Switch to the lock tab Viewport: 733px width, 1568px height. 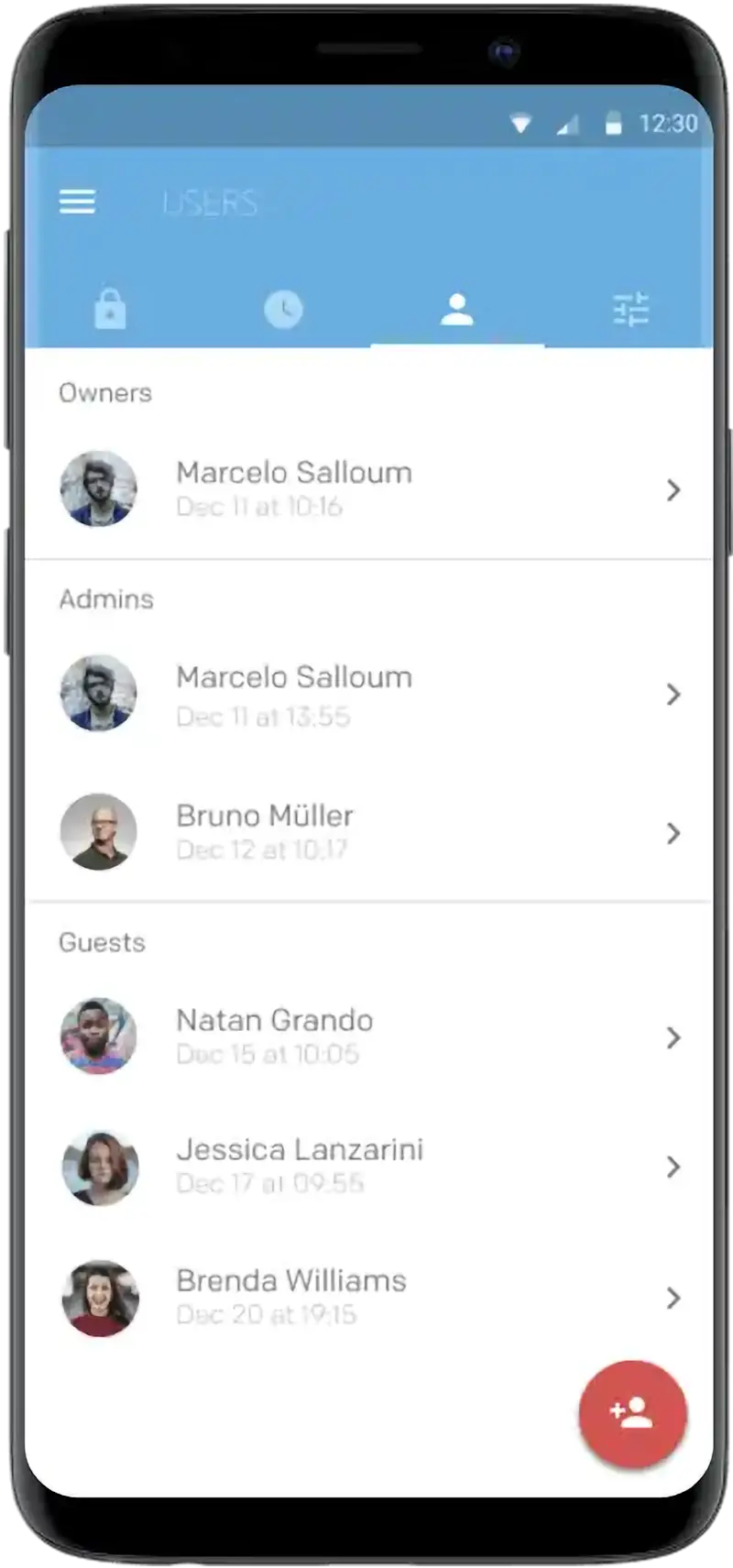tap(110, 309)
